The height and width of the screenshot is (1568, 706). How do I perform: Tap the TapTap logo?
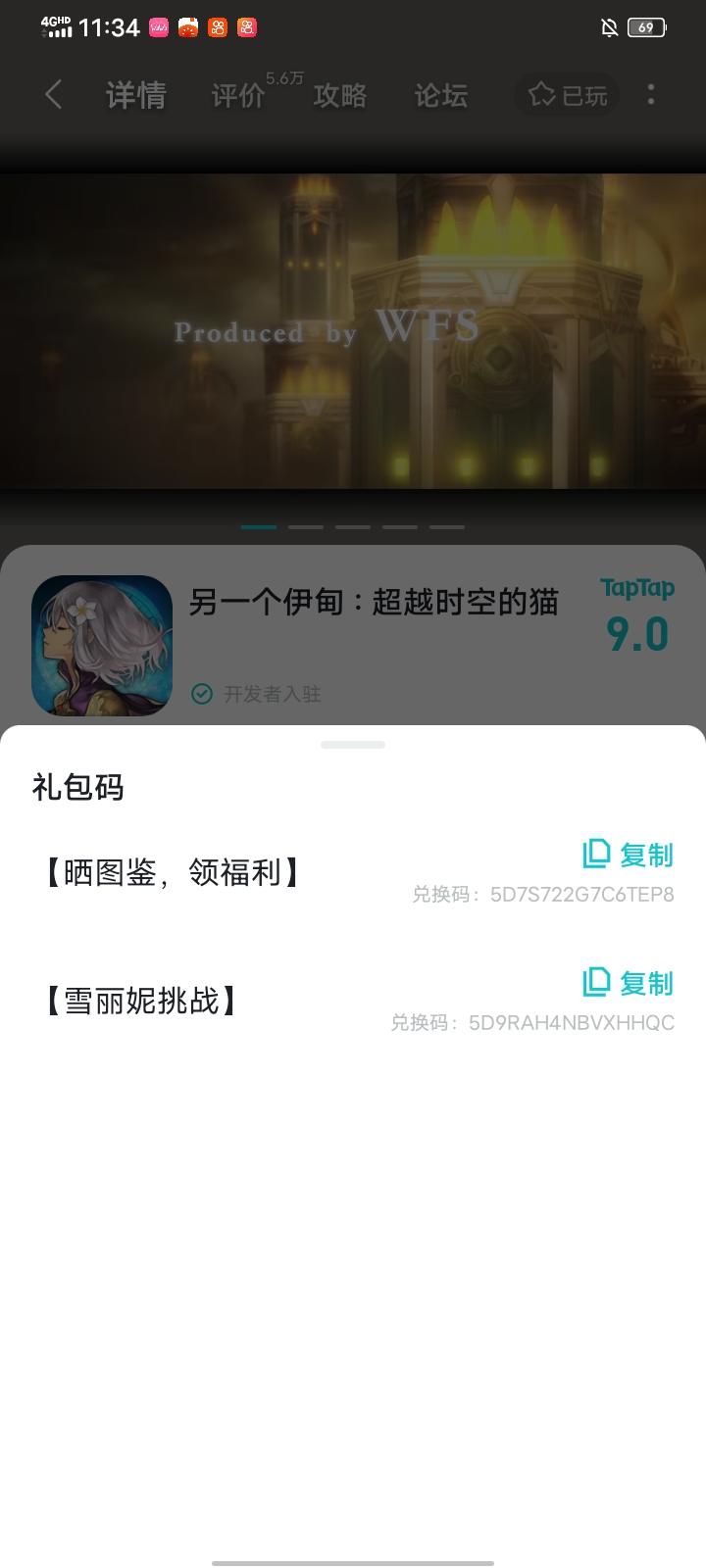(x=636, y=588)
